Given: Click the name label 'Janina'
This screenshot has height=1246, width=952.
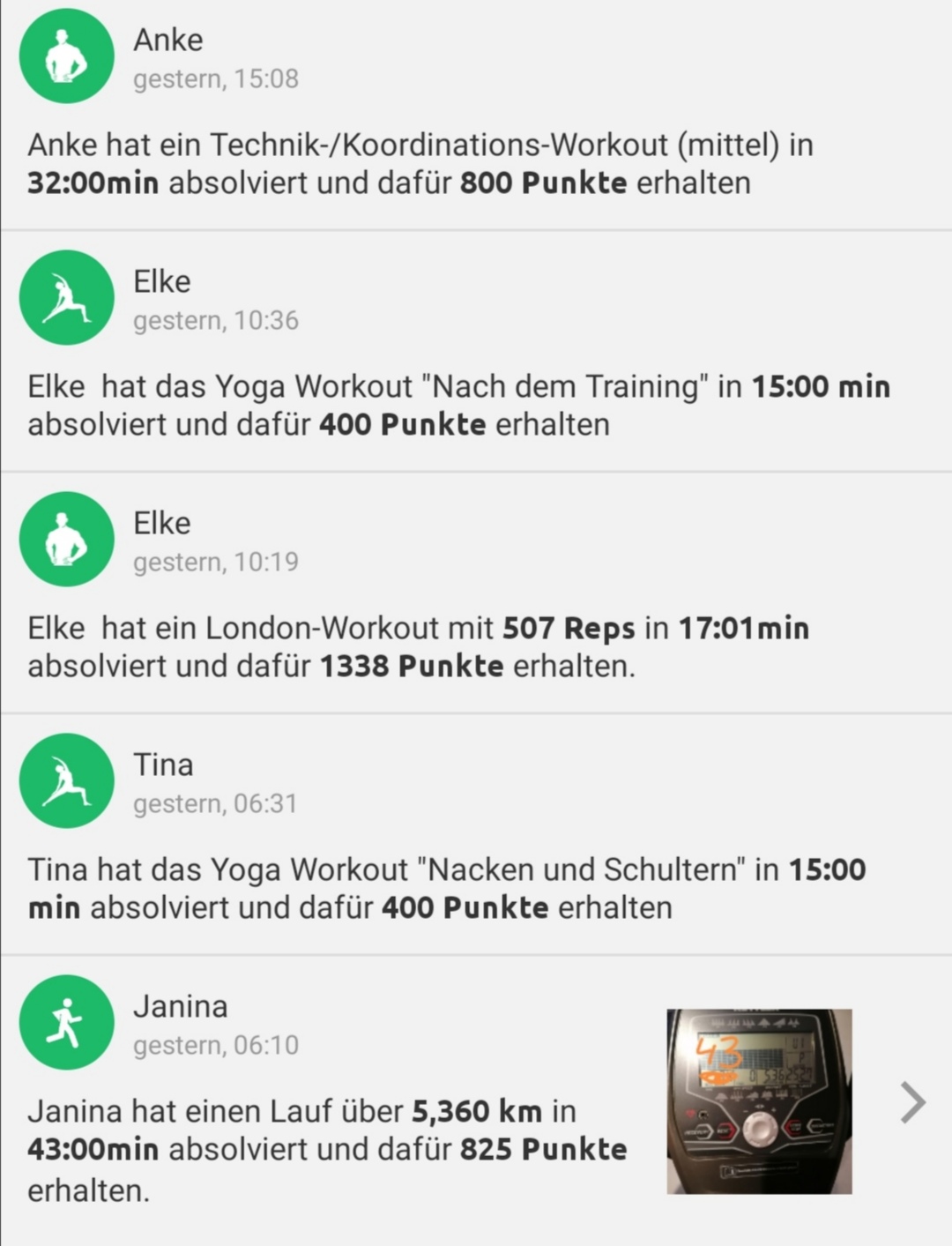Looking at the screenshot, I should (181, 1005).
